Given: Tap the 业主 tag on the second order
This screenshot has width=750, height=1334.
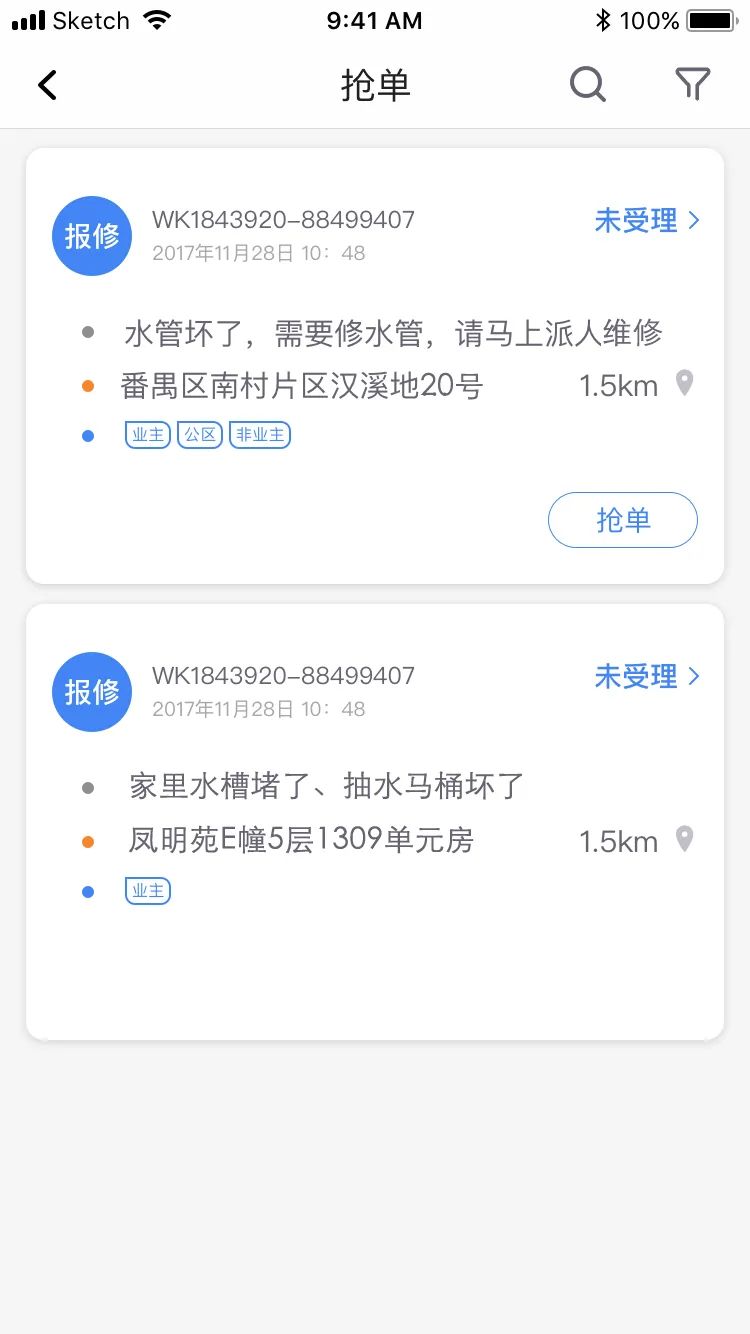Looking at the screenshot, I should click(147, 890).
